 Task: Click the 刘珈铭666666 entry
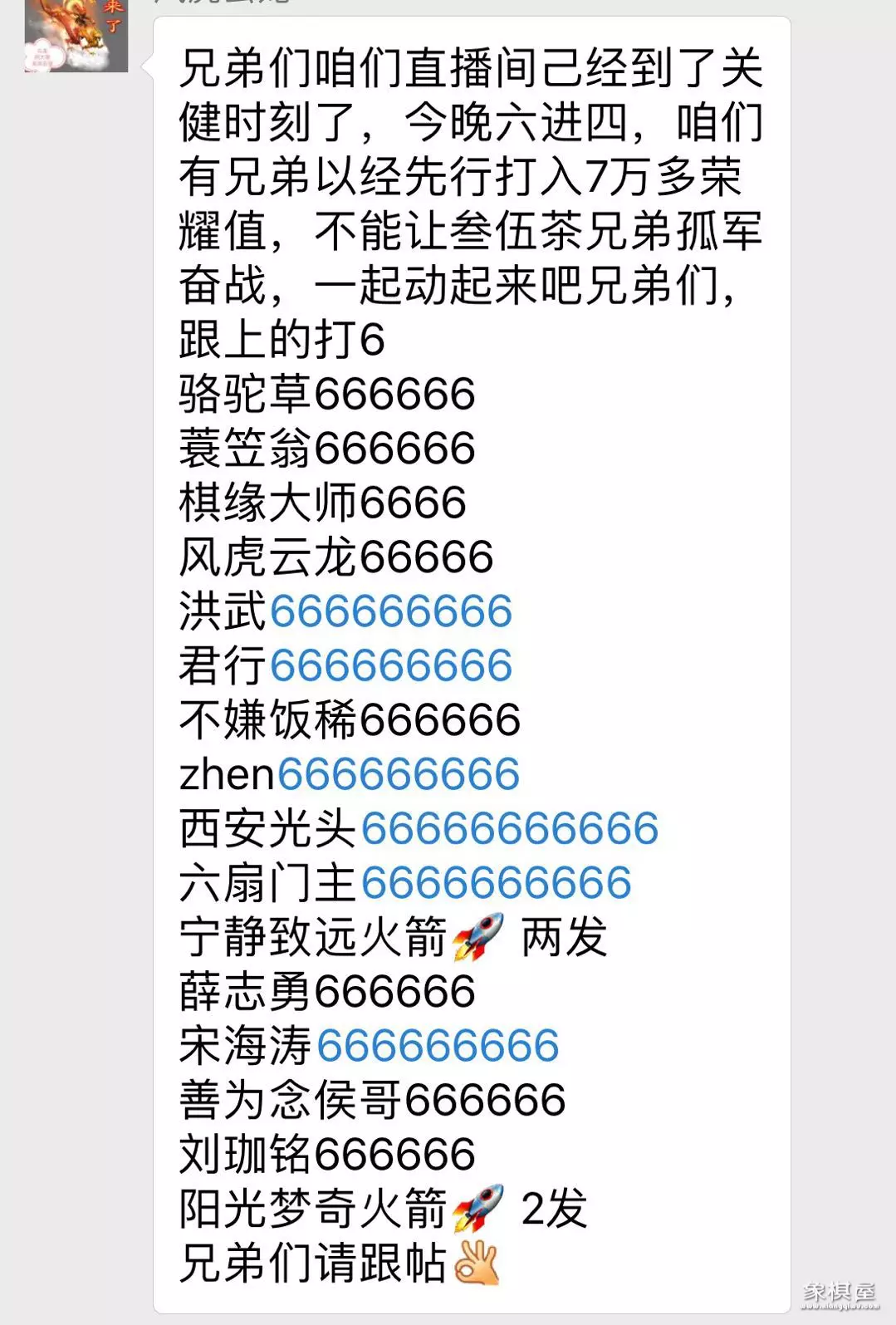[x=324, y=1153]
